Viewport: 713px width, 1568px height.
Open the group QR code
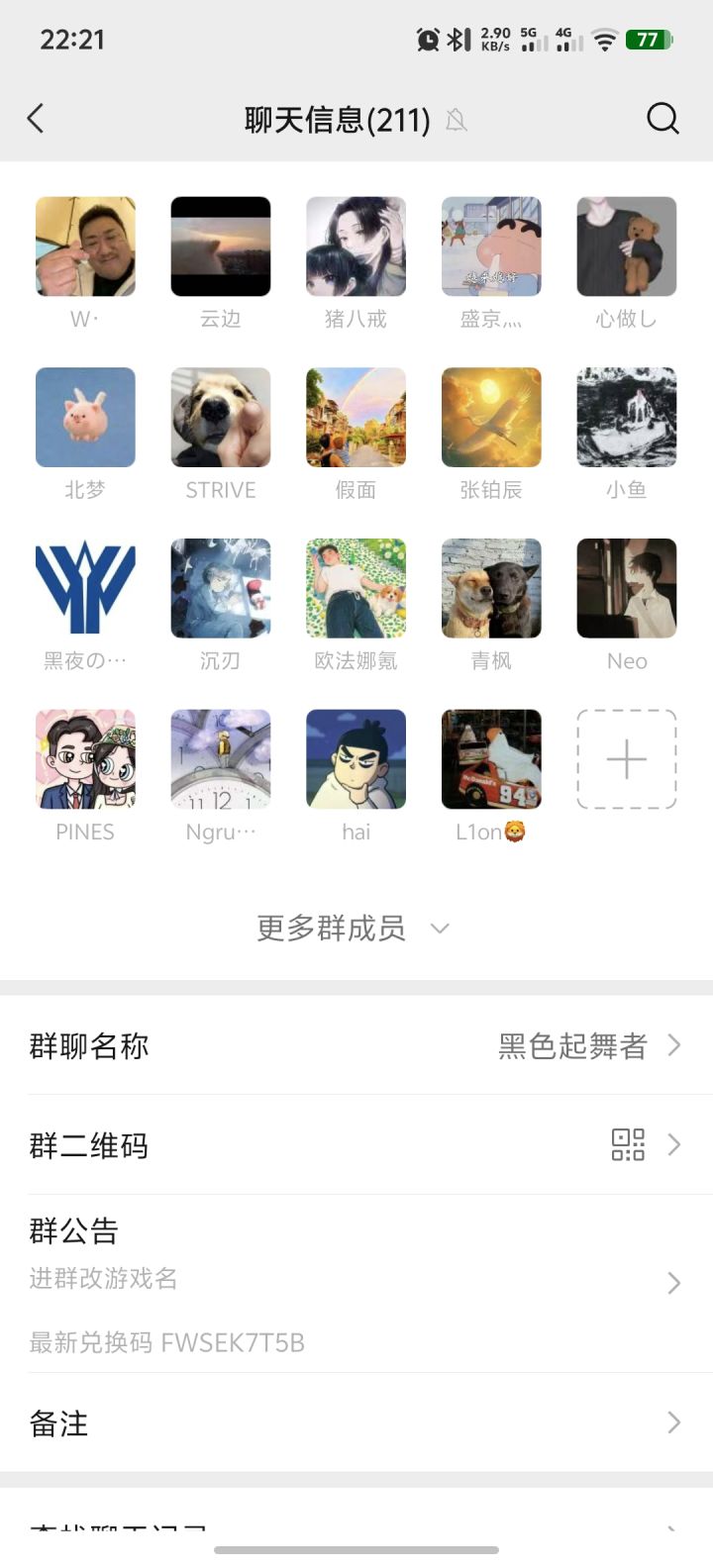click(629, 1145)
